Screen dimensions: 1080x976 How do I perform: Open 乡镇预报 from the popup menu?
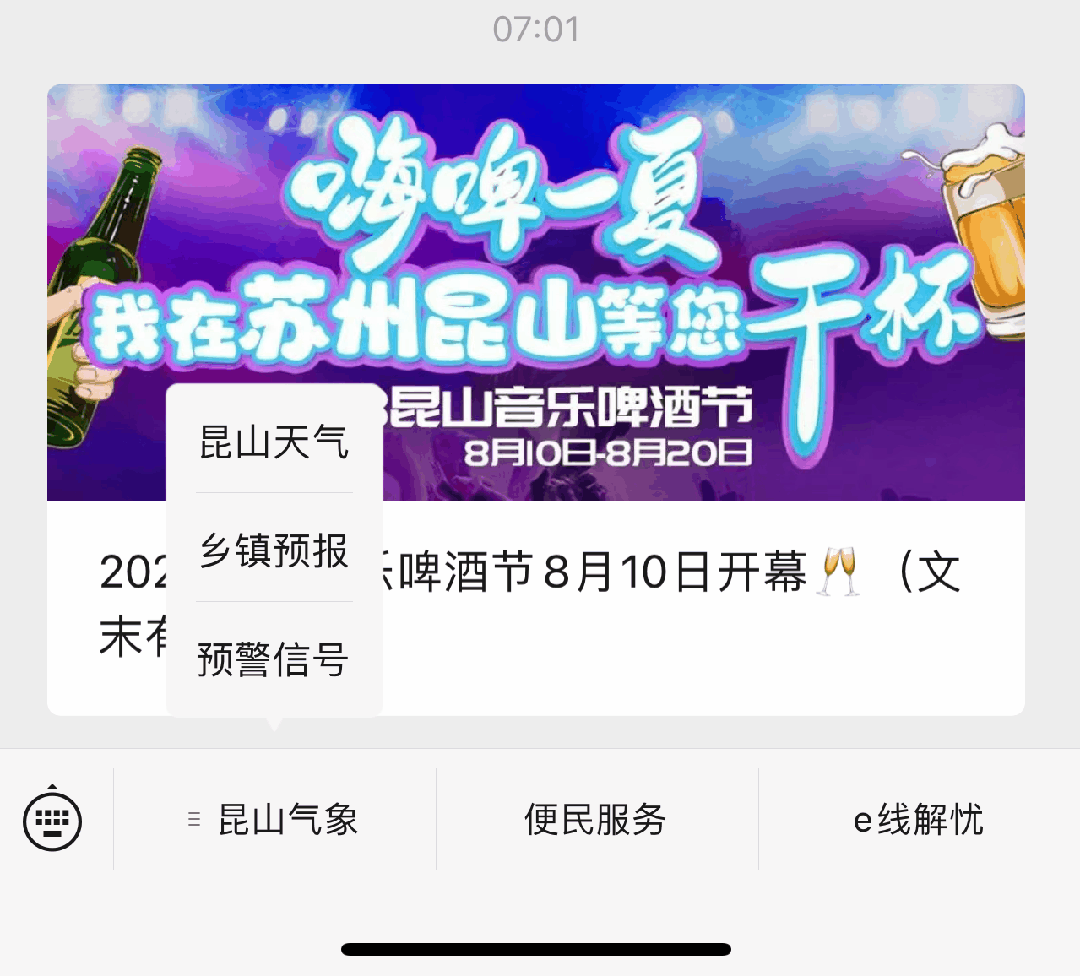click(274, 550)
